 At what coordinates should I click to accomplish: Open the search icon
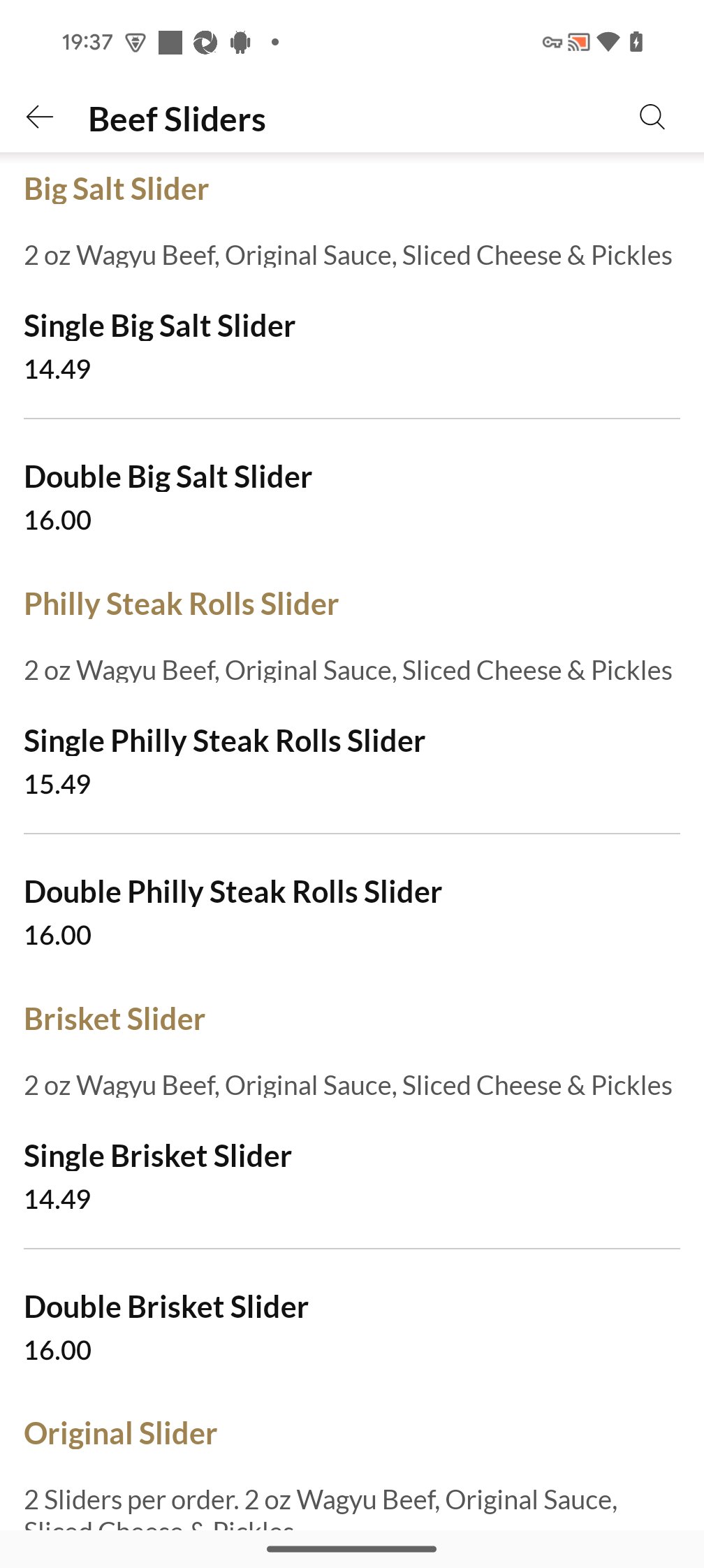pyautogui.click(x=652, y=117)
